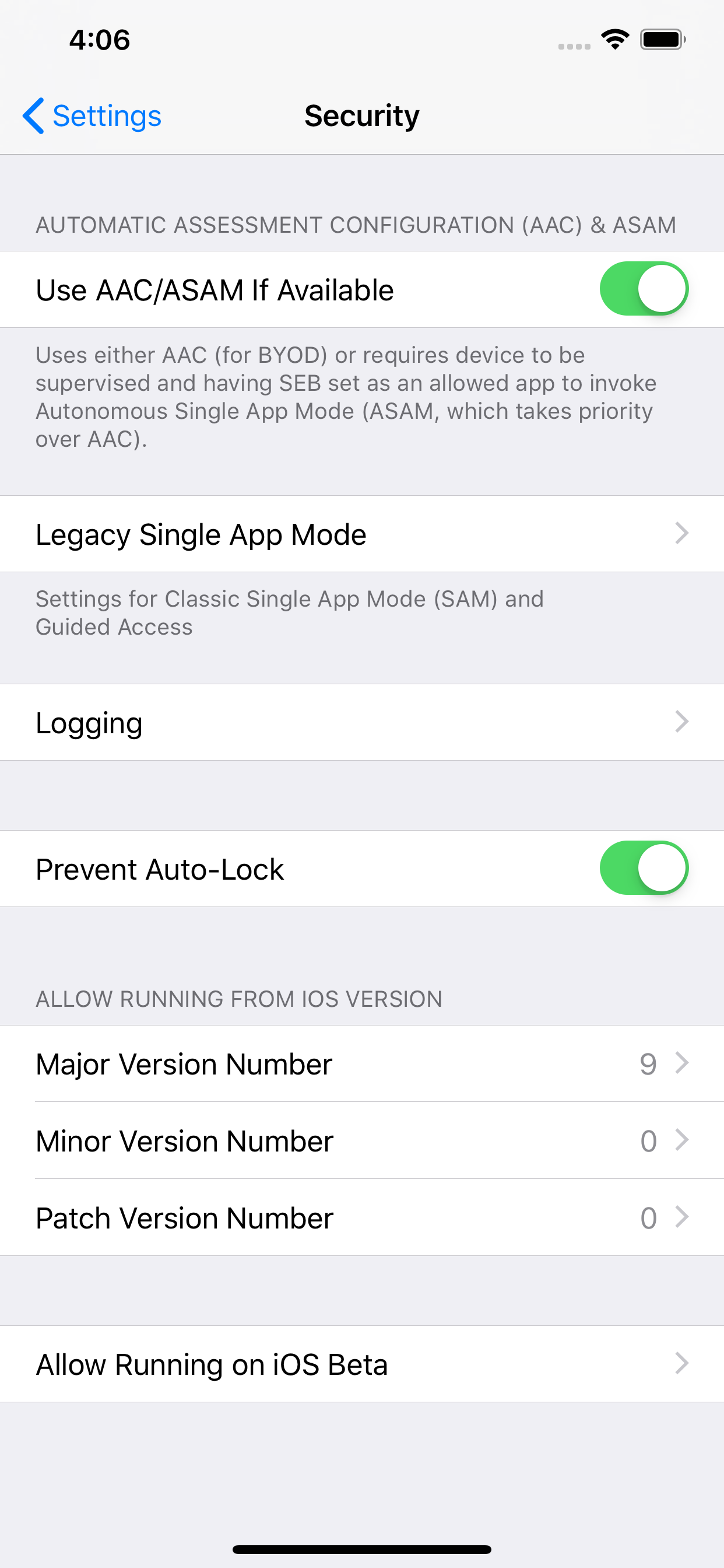This screenshot has height=1568, width=724.
Task: Tap the Wi-Fi status icon
Action: (x=615, y=38)
